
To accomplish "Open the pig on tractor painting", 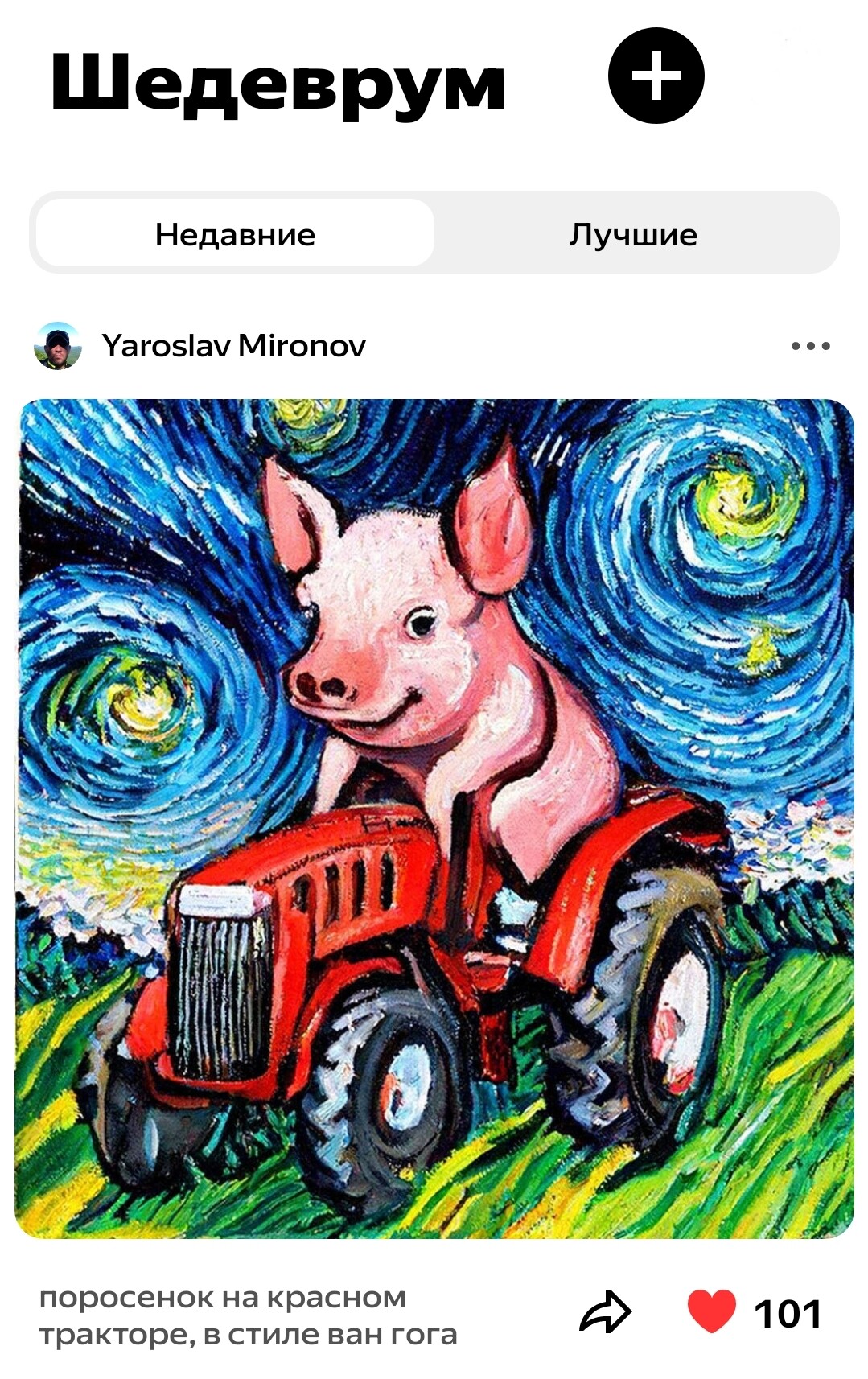I will (434, 818).
